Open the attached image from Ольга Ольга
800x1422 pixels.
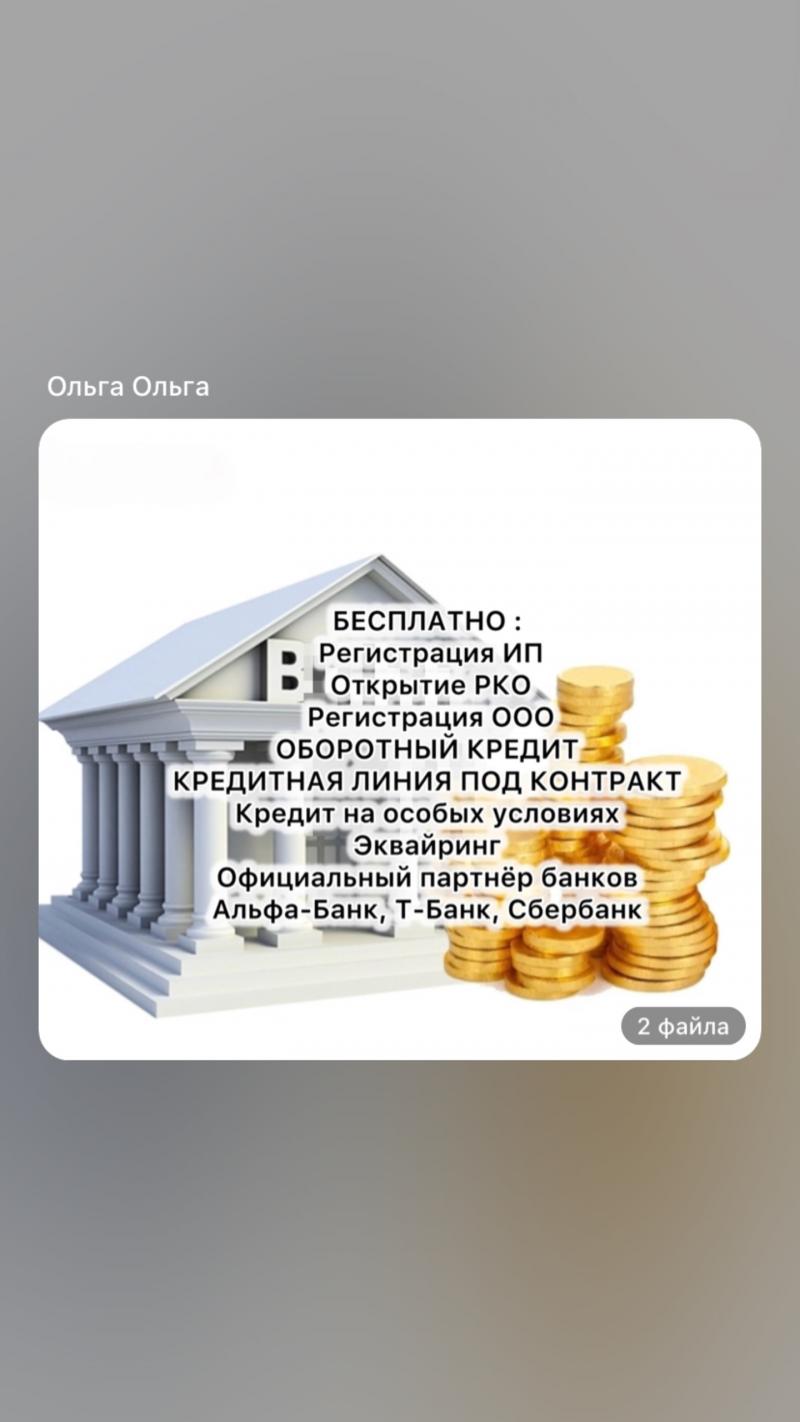pyautogui.click(x=400, y=738)
